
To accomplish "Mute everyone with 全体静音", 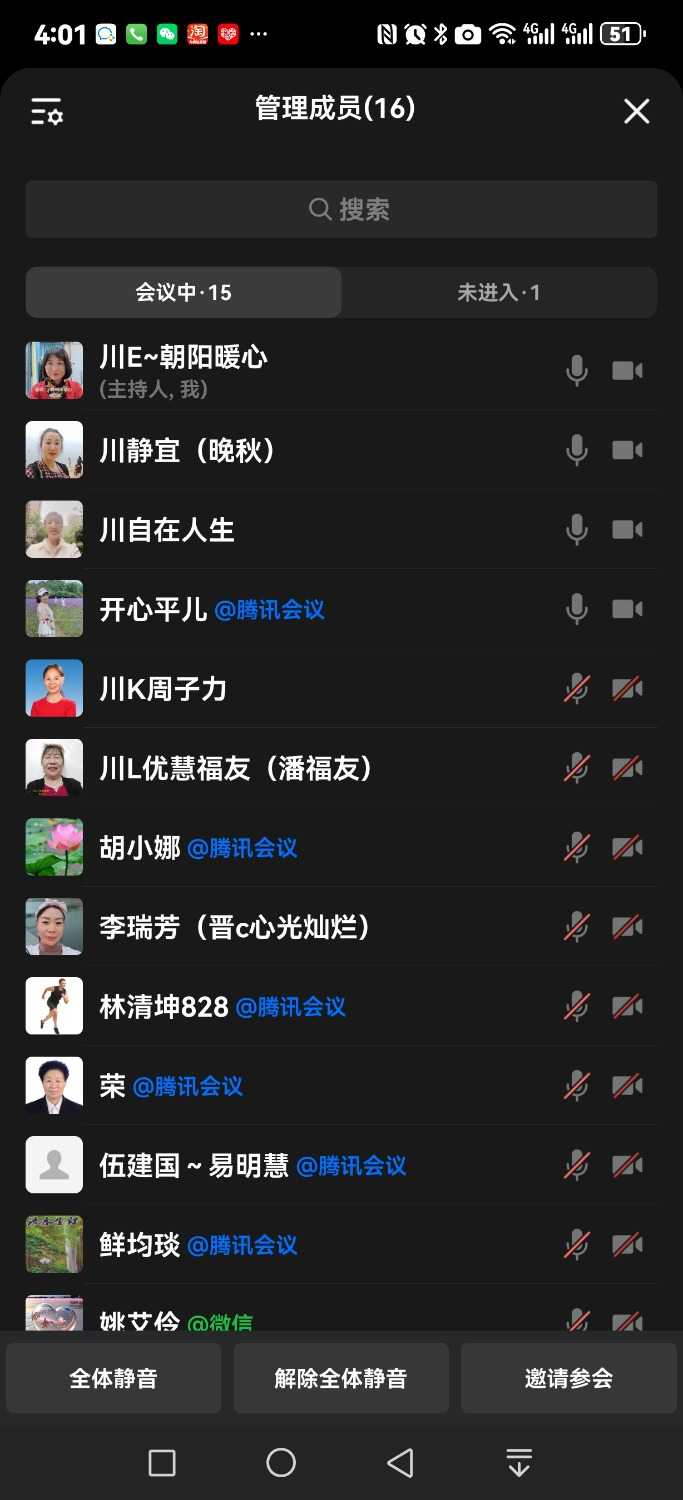I will (x=113, y=1378).
